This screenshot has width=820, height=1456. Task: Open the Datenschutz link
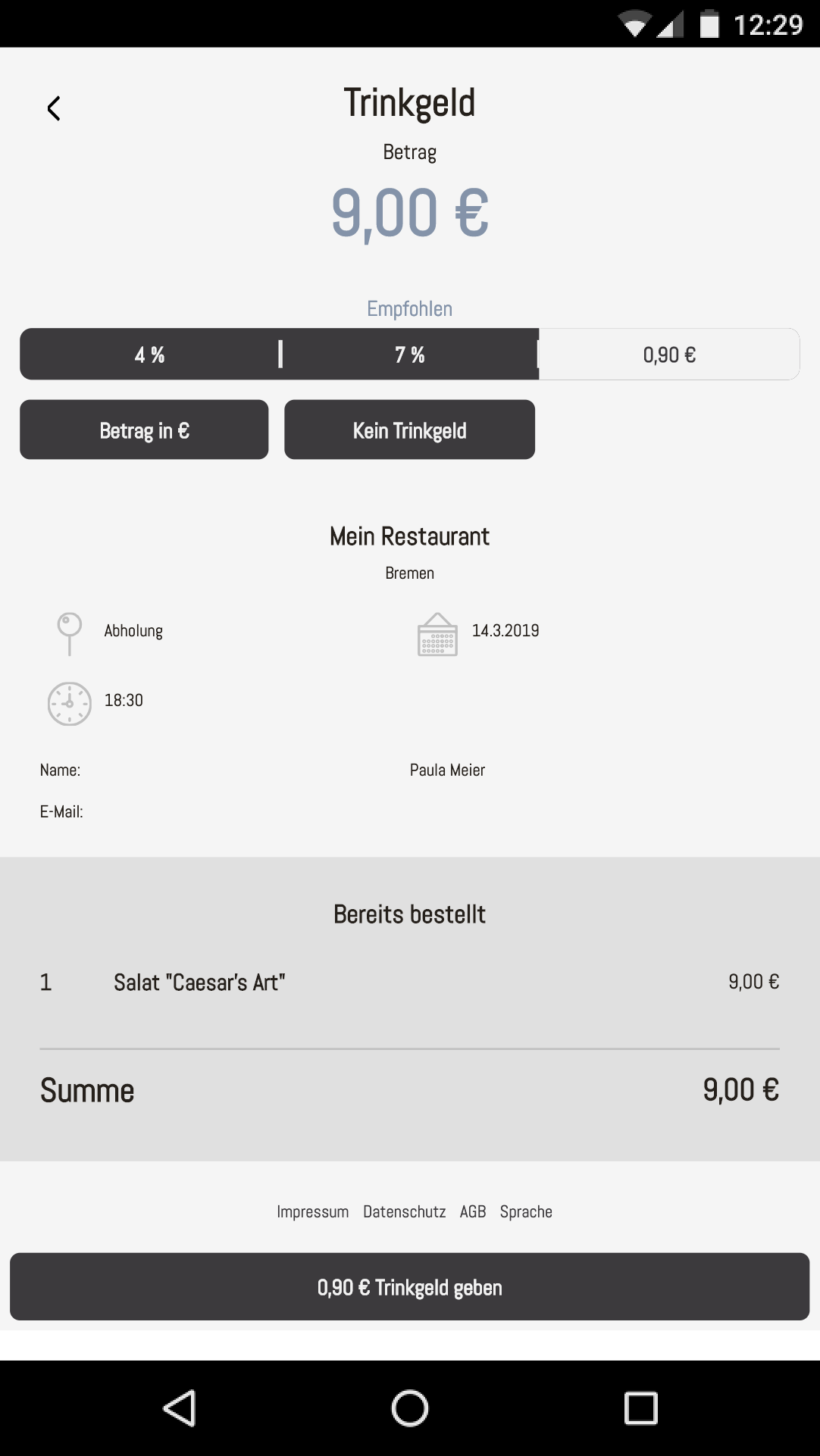pyautogui.click(x=405, y=1211)
